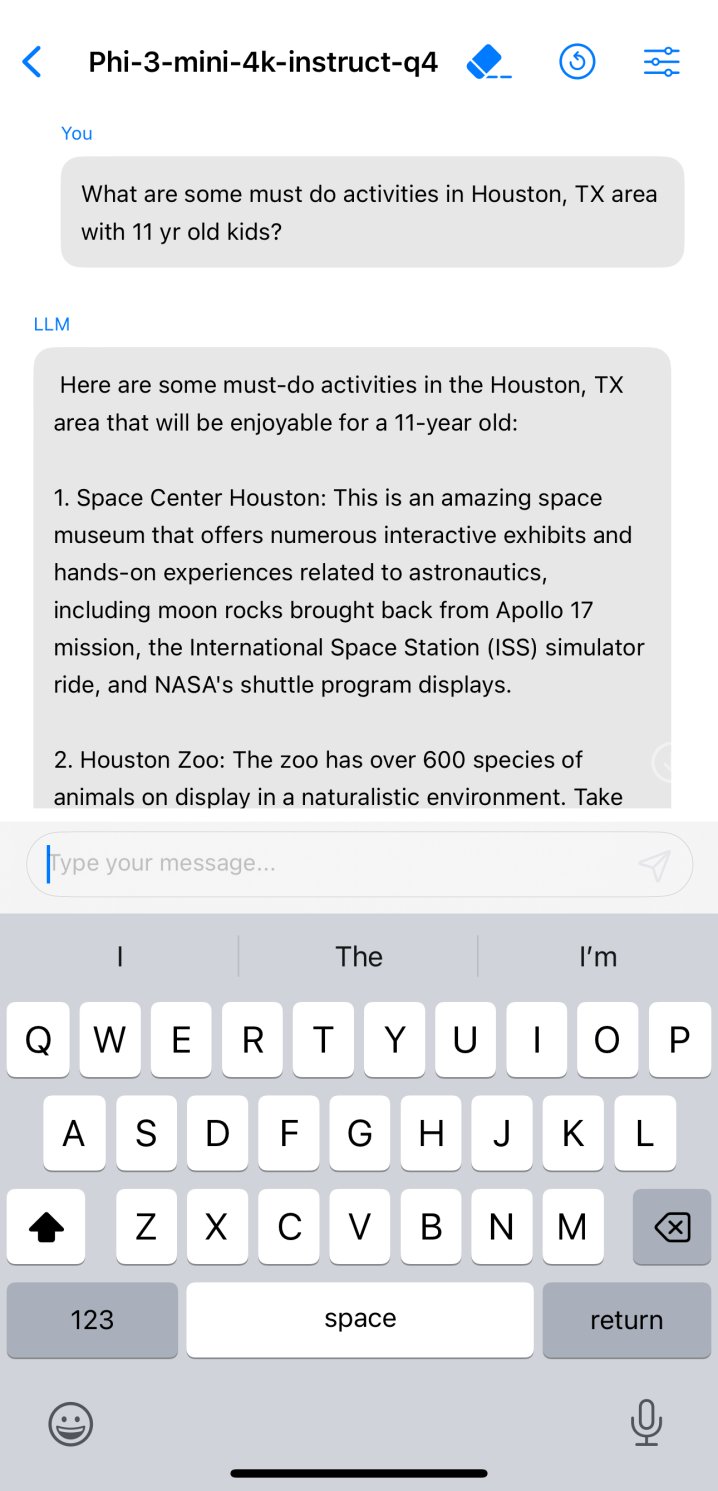Screen dimensions: 718x1491
Task: Open the emoji keyboard
Action: click(x=71, y=1422)
